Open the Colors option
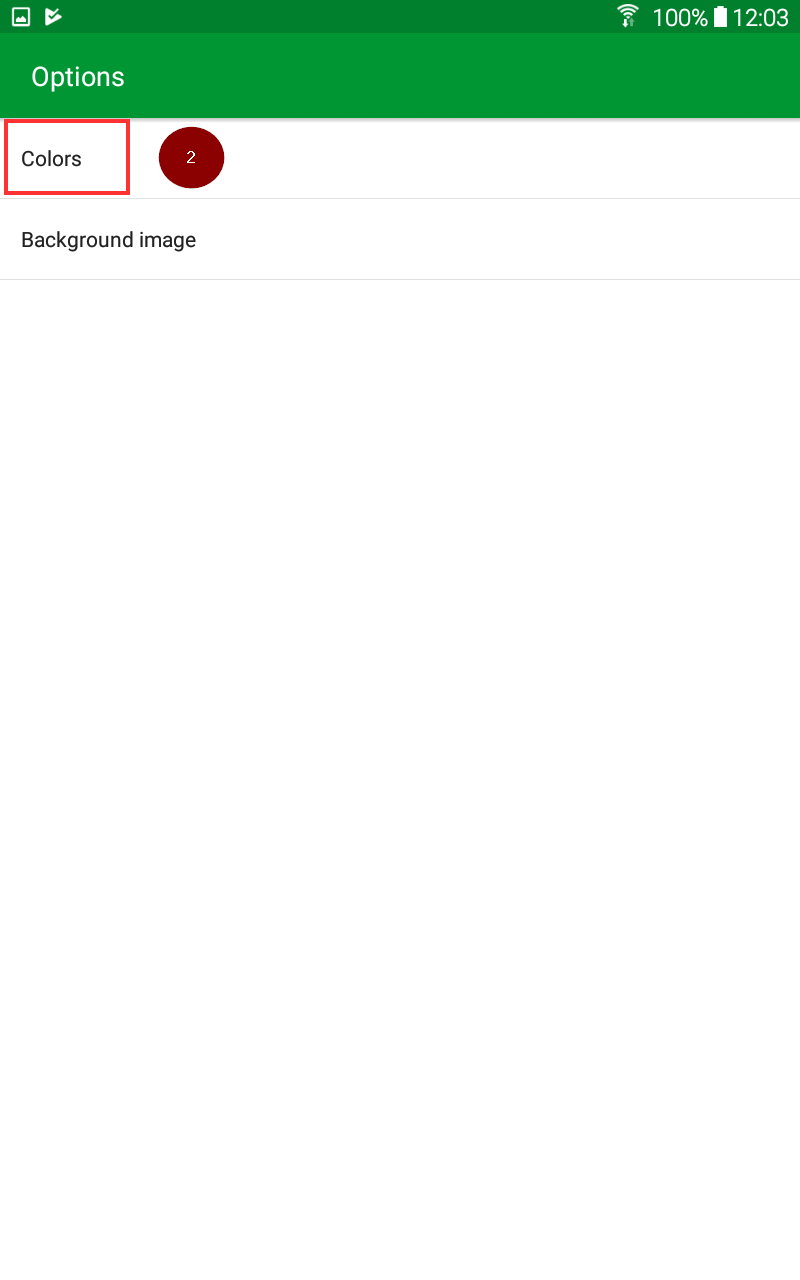Image resolution: width=800 pixels, height=1280 pixels. [52, 159]
